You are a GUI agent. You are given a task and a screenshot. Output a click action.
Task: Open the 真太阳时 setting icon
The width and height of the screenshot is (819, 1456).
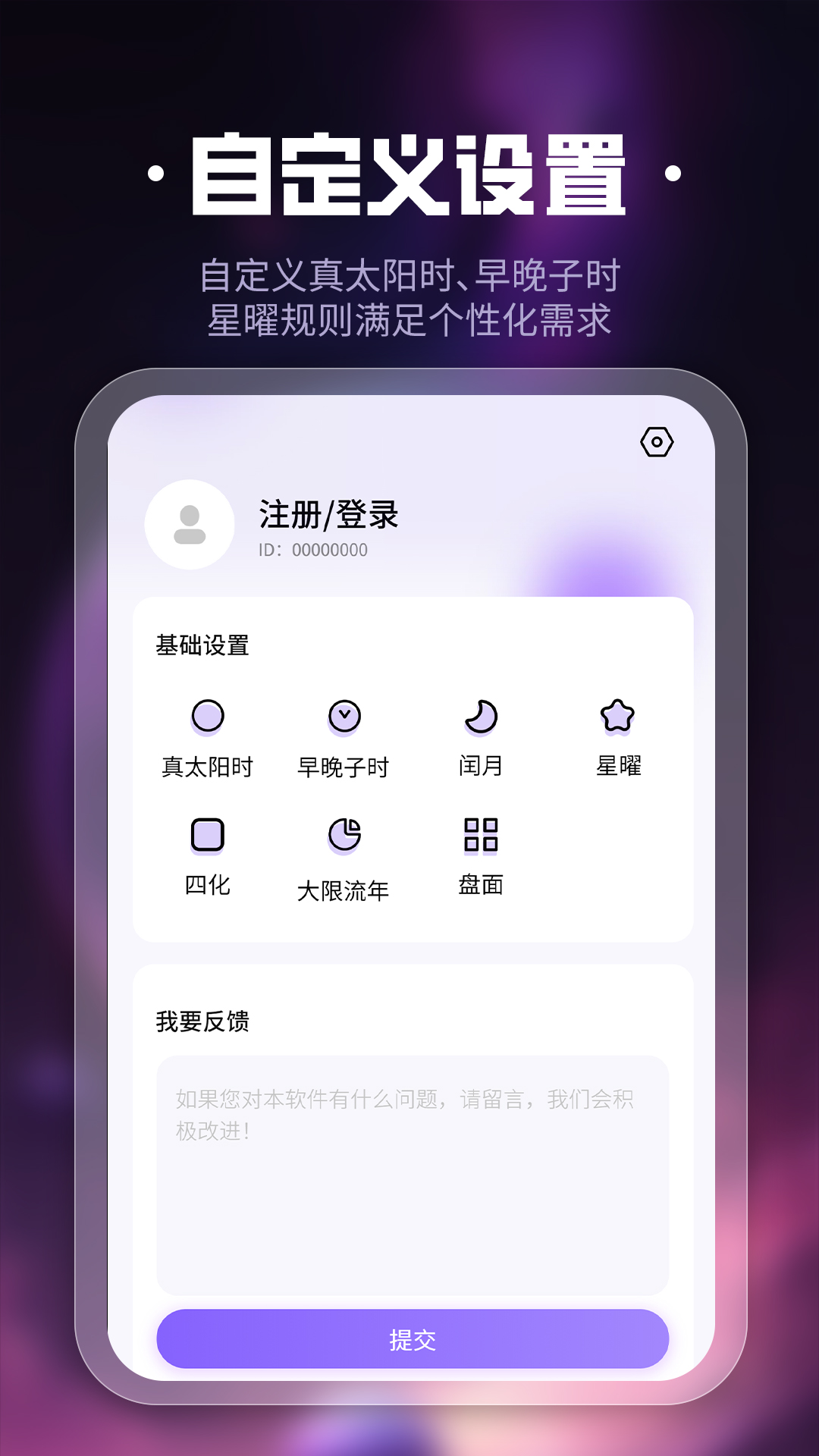(x=206, y=717)
